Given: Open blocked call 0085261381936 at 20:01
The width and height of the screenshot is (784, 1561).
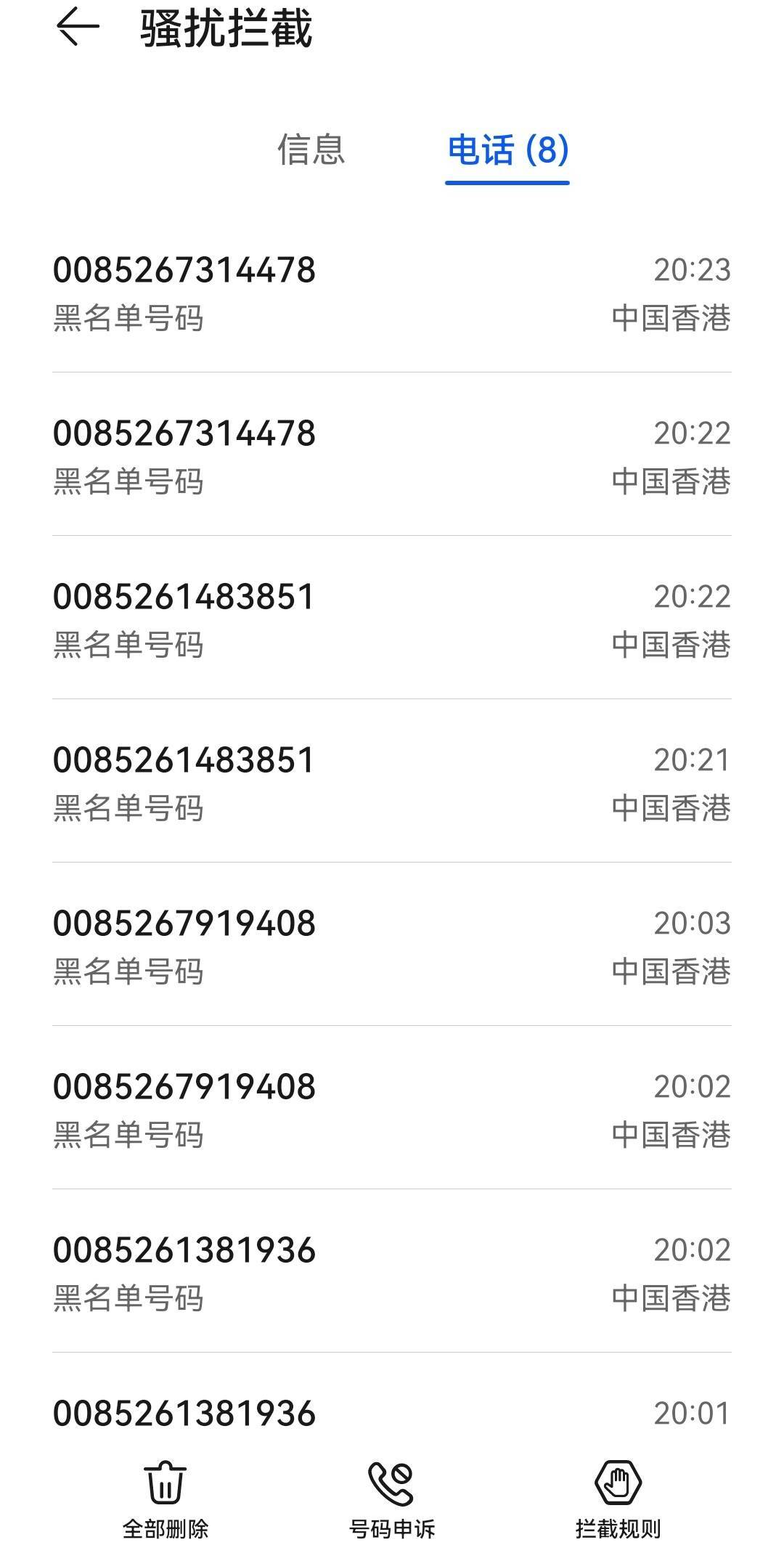Looking at the screenshot, I should [392, 1413].
